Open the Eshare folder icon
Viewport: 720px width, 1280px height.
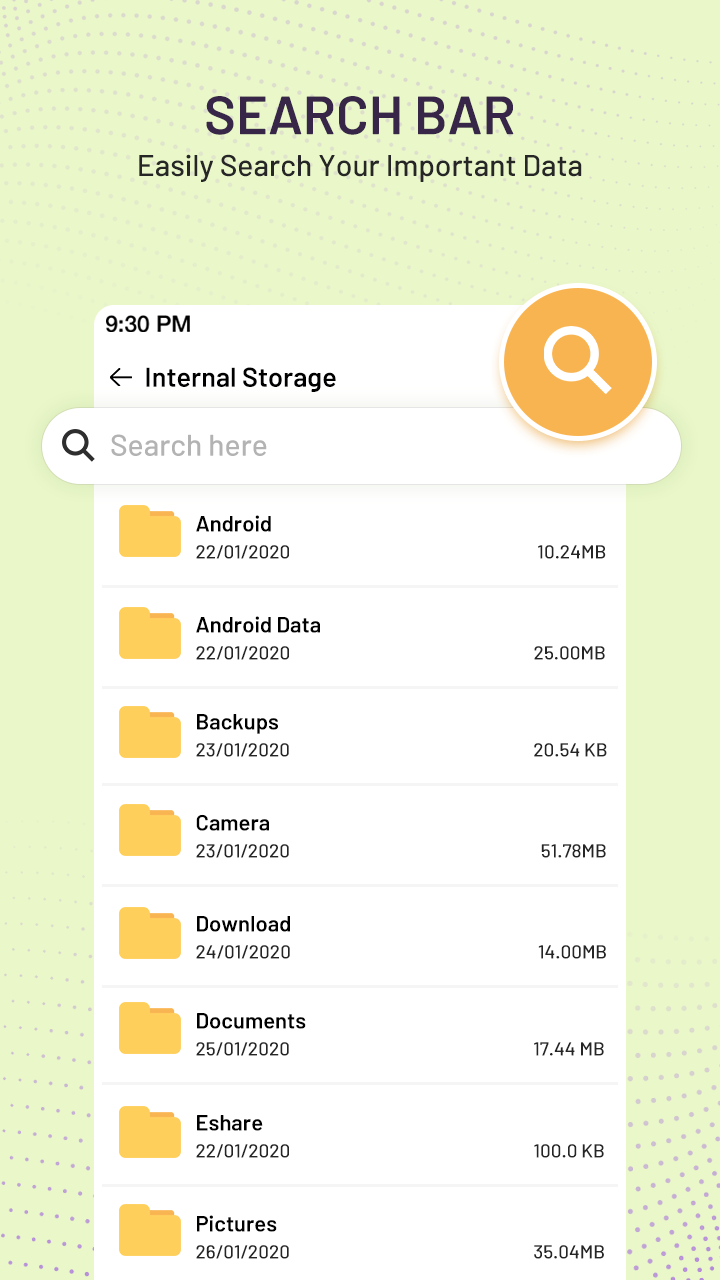pyautogui.click(x=149, y=1132)
